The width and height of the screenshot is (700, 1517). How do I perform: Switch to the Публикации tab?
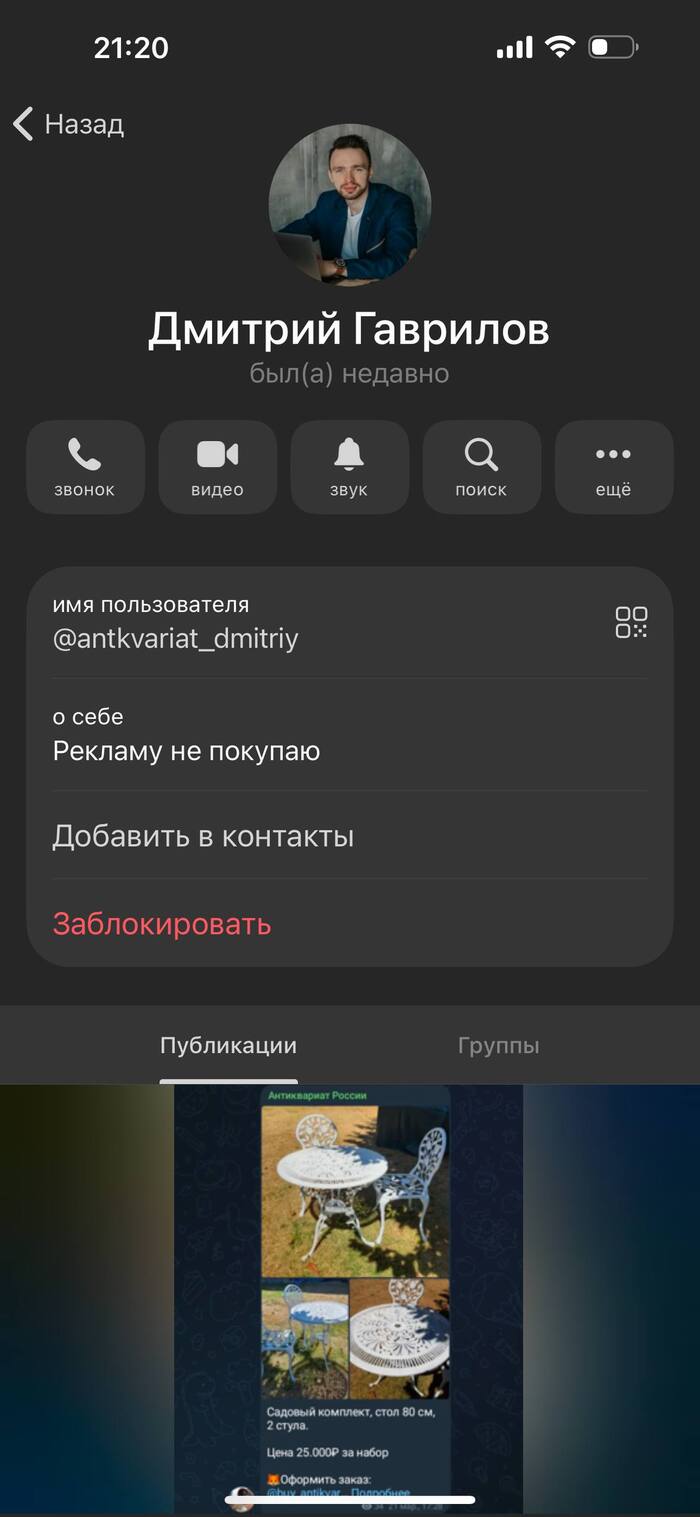228,1046
